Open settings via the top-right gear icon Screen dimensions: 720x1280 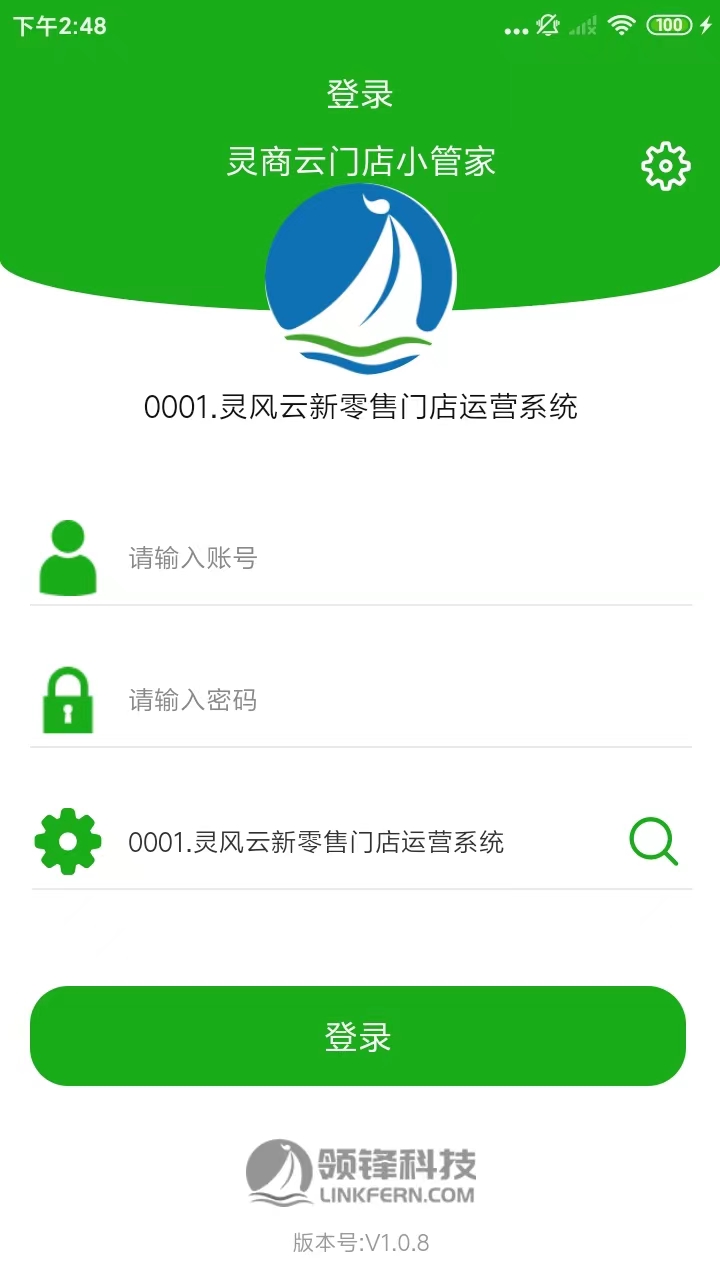pos(665,166)
